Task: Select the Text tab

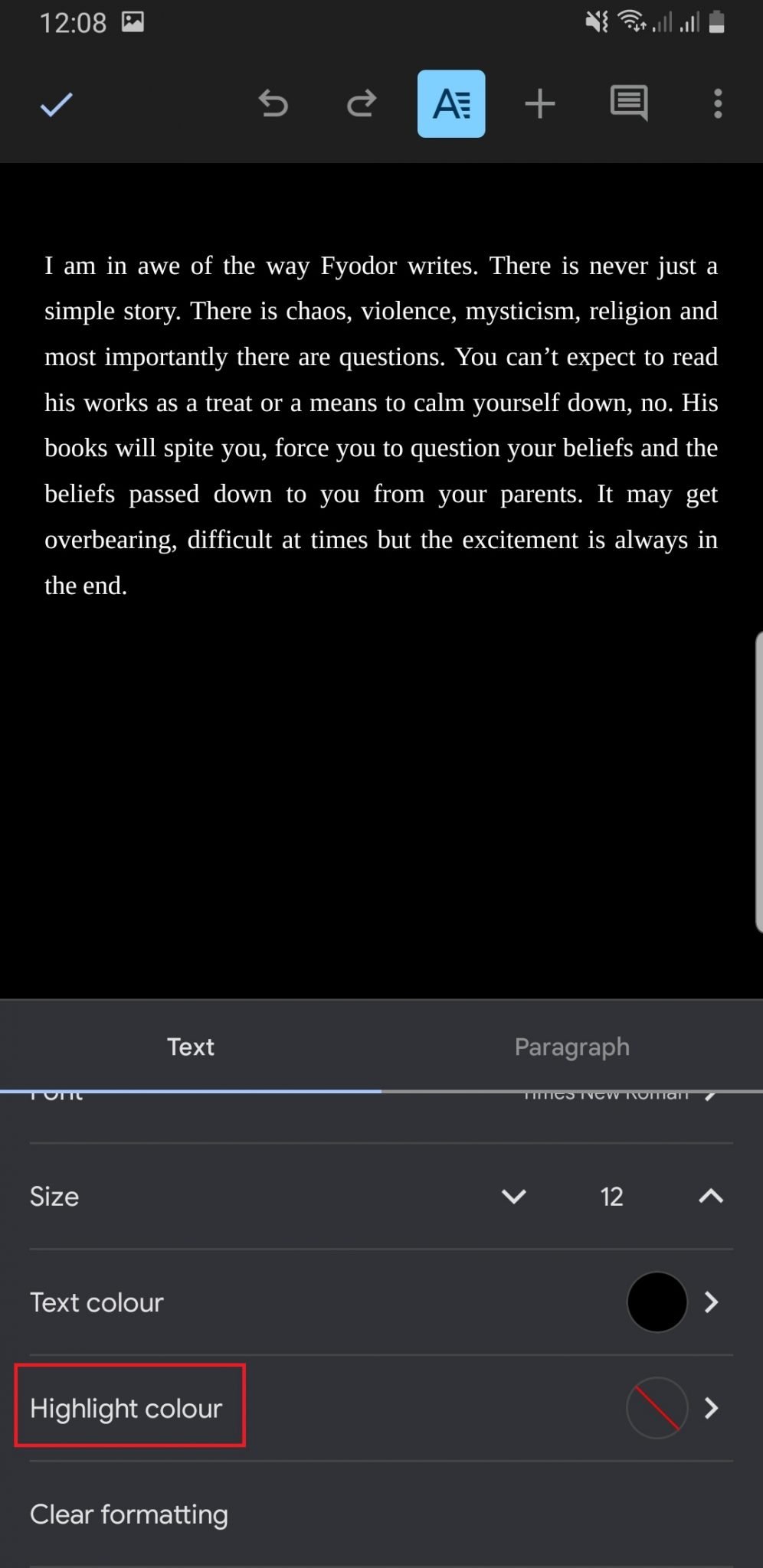Action: pyautogui.click(x=191, y=1047)
